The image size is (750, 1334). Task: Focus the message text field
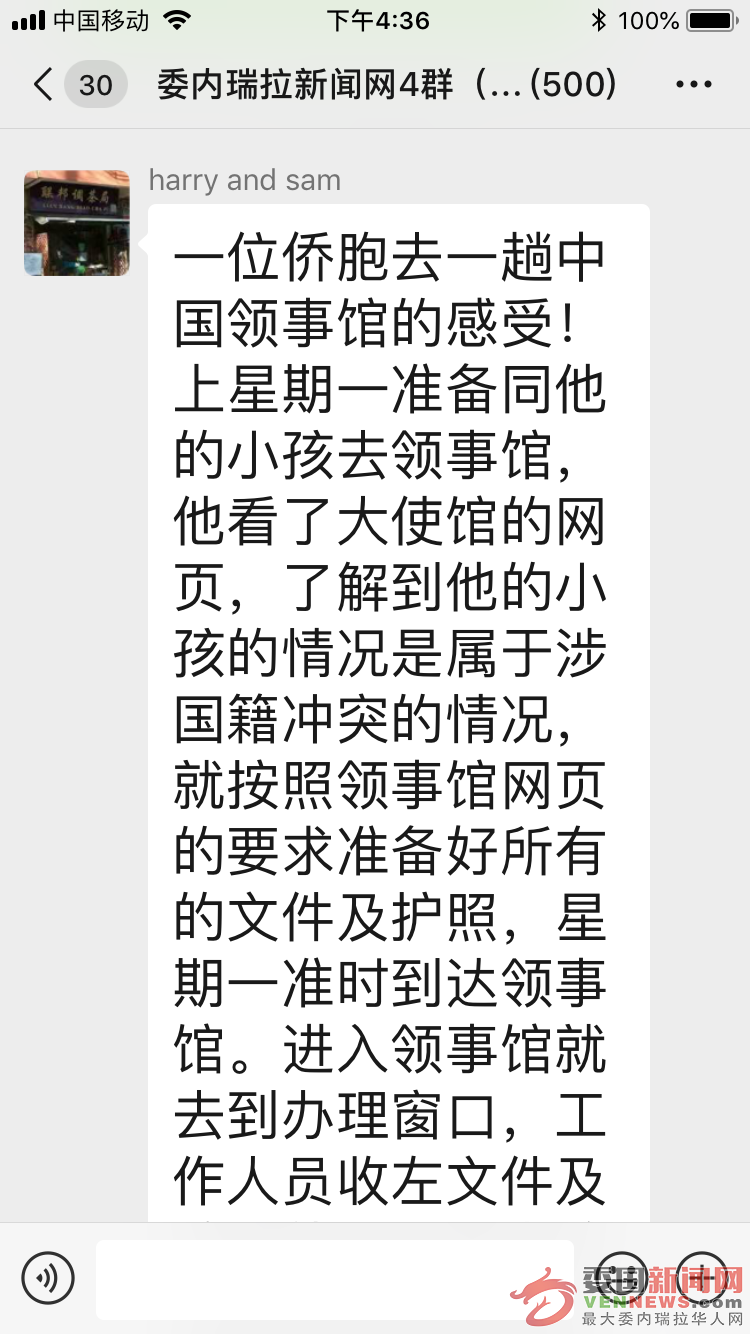coord(335,1278)
